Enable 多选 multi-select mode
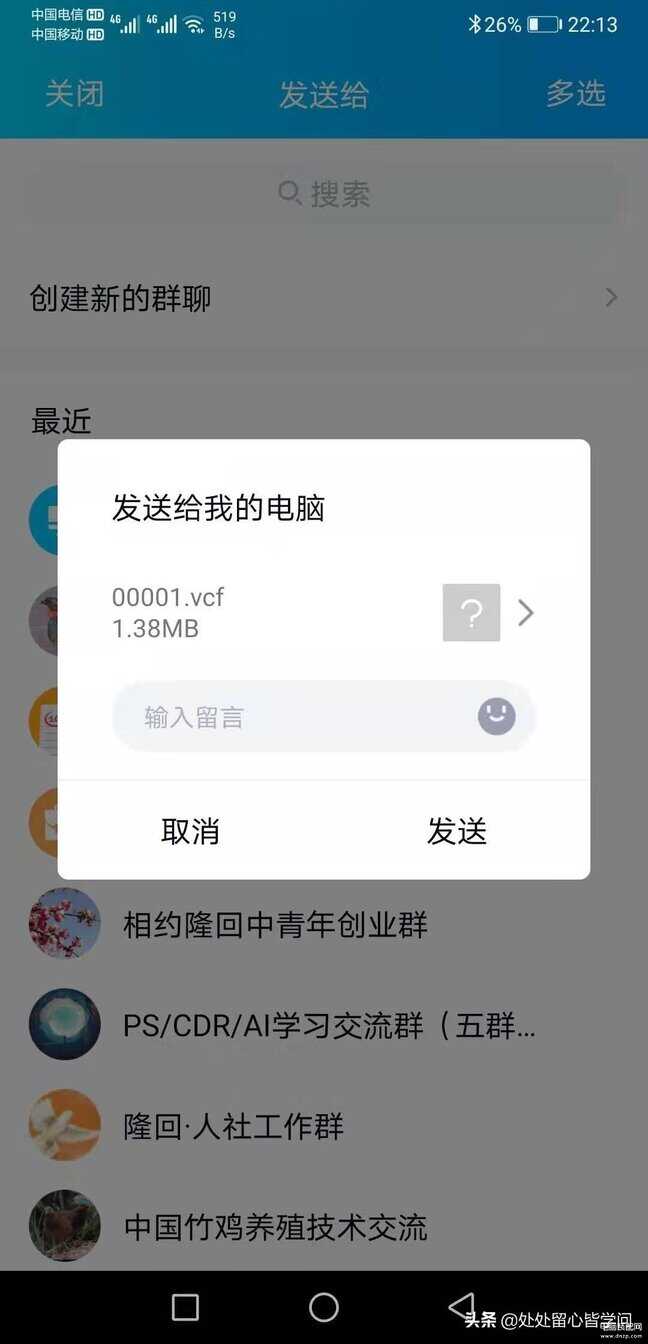 click(576, 94)
